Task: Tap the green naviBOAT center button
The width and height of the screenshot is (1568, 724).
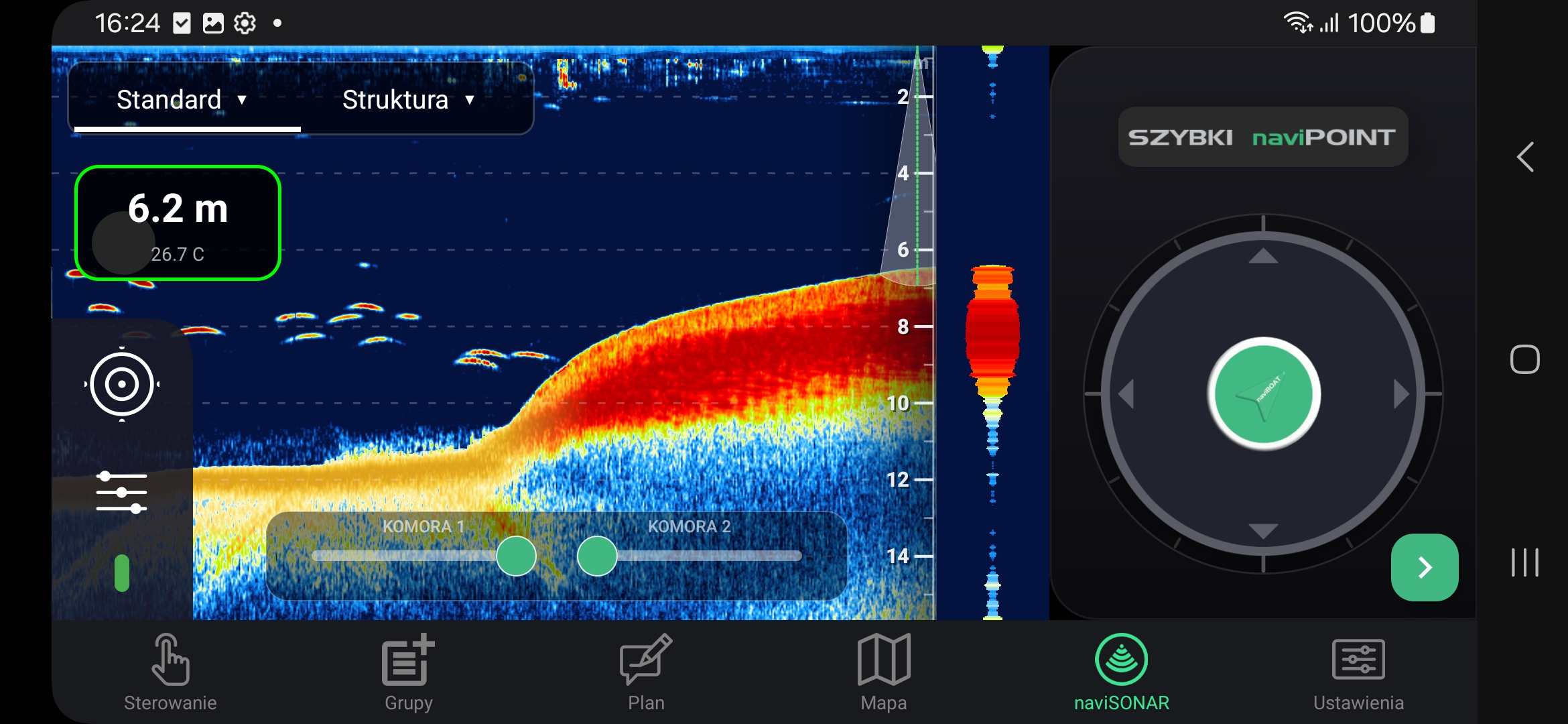Action: click(1264, 394)
